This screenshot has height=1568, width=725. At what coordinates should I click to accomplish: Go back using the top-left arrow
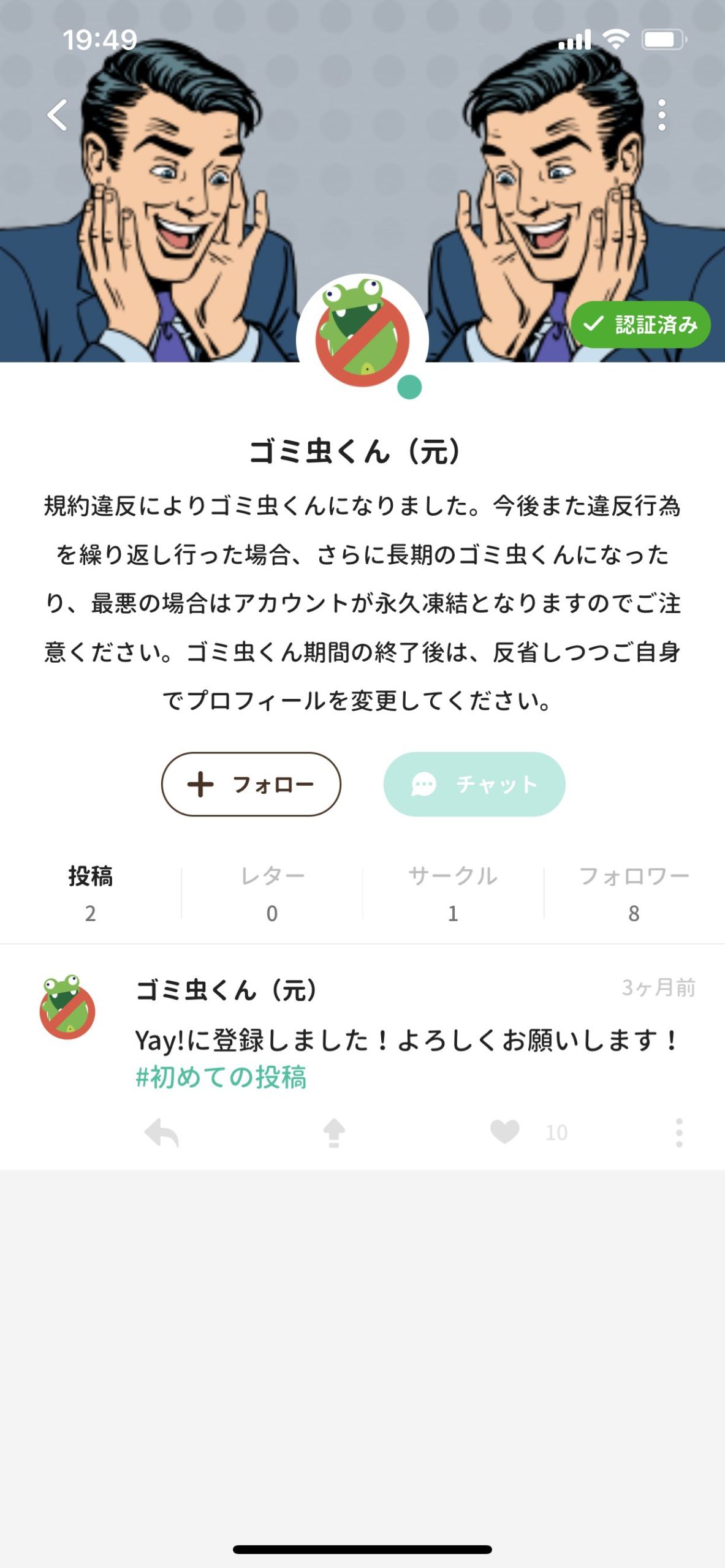coord(58,115)
